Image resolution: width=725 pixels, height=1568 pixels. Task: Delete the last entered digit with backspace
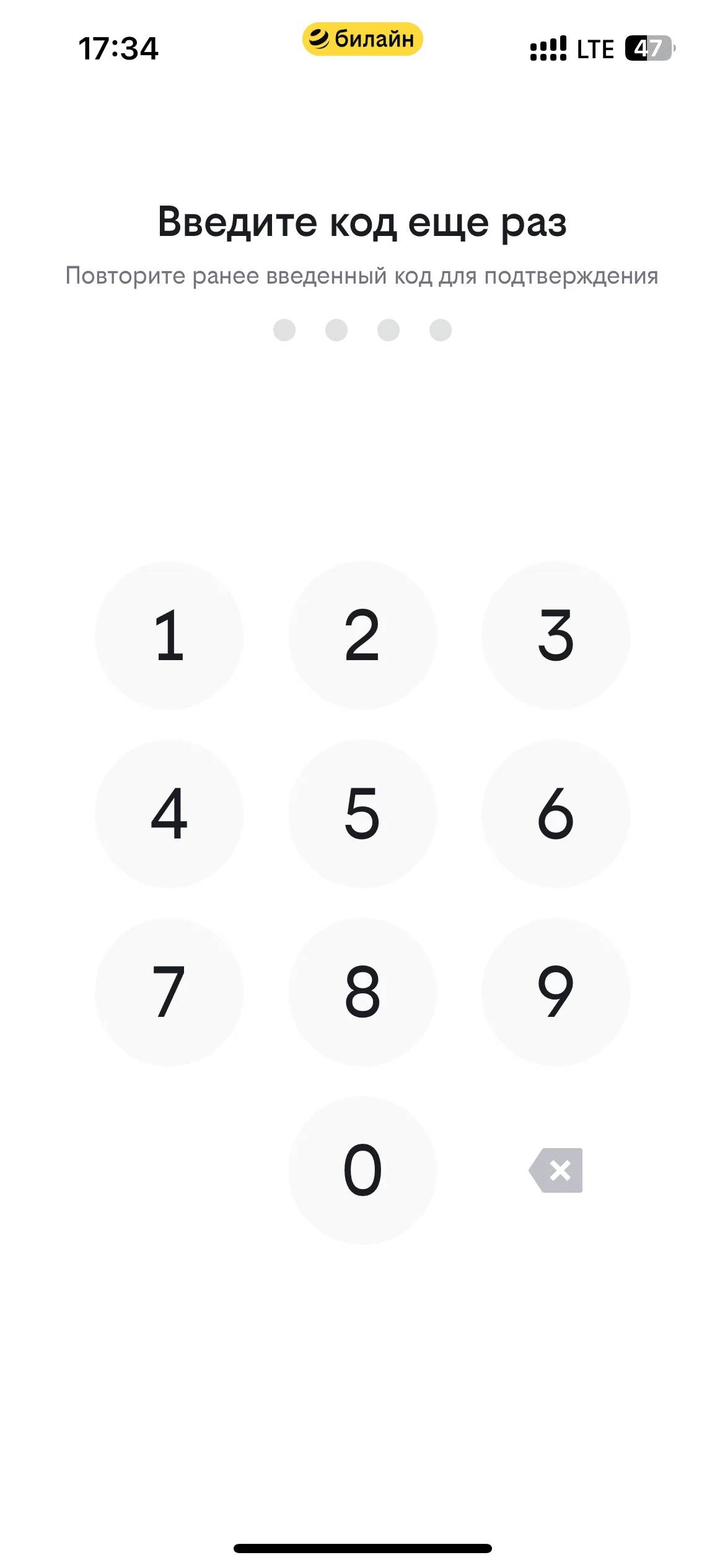pyautogui.click(x=556, y=1170)
